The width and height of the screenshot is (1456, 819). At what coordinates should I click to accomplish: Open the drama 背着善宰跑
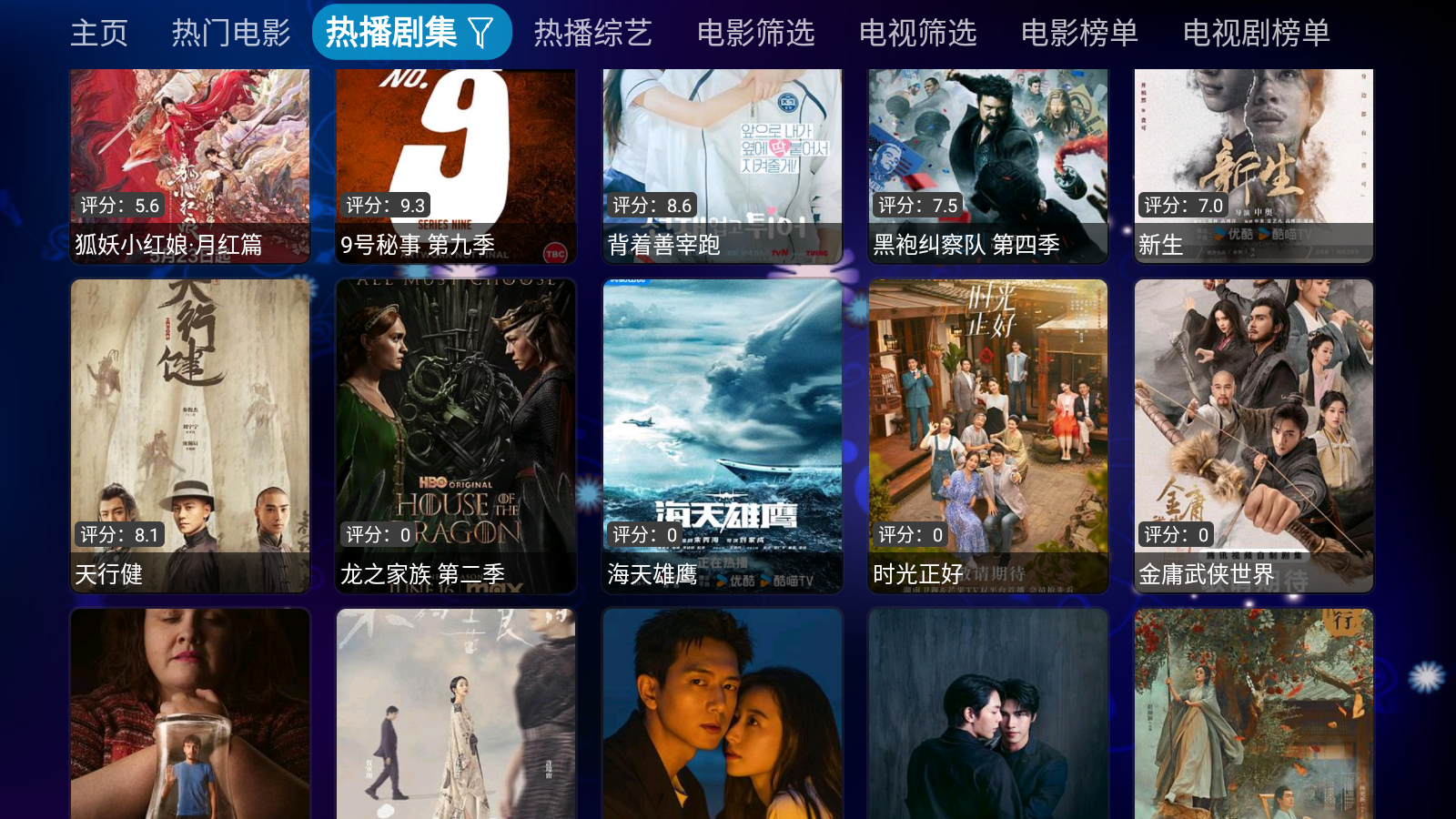click(723, 167)
